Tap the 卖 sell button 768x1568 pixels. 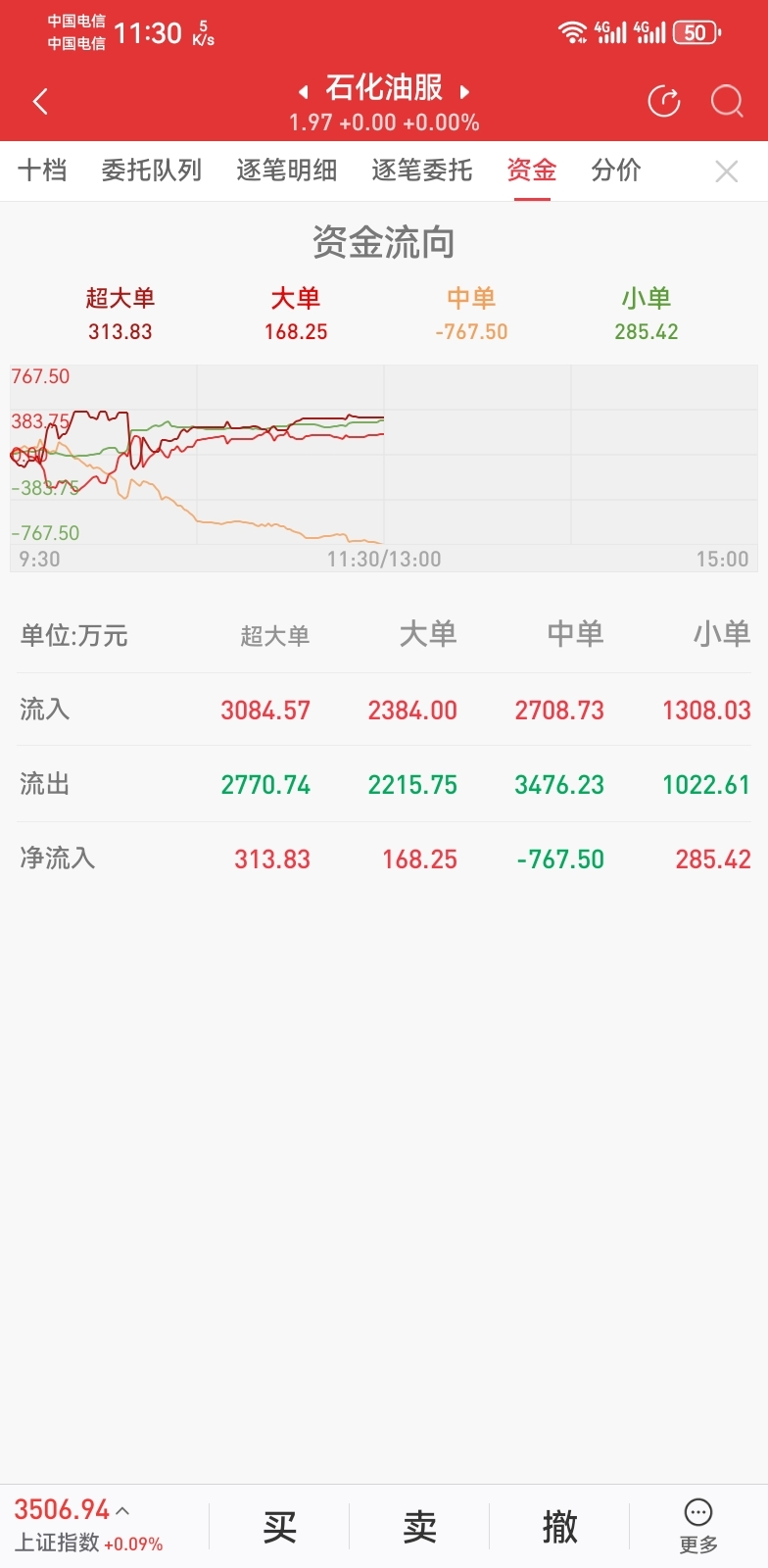419,1527
